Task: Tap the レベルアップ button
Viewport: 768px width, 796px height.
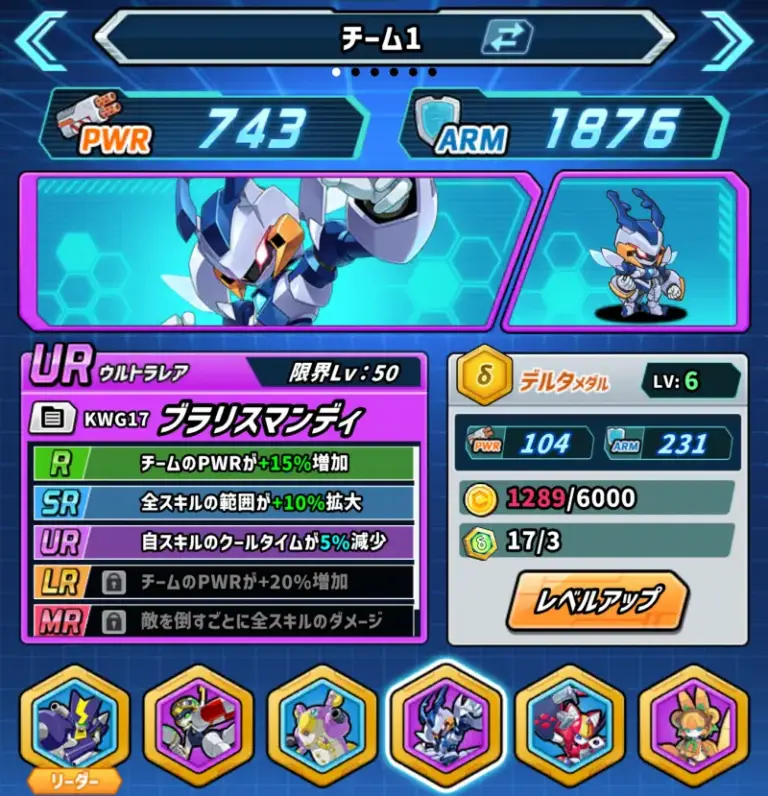Action: click(x=597, y=600)
